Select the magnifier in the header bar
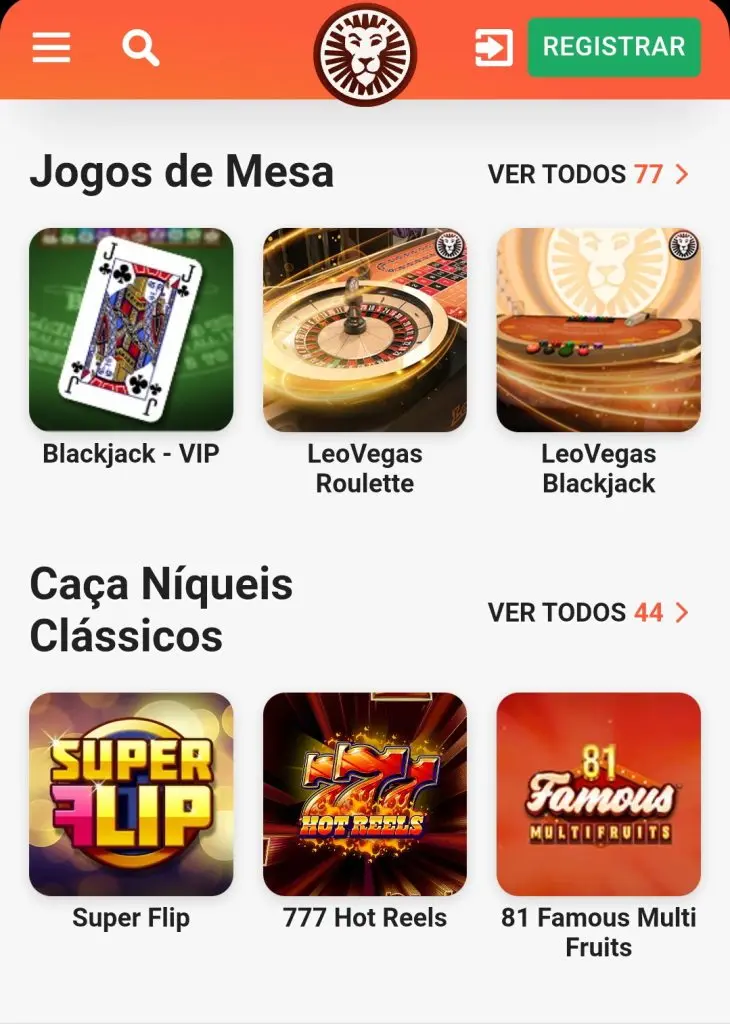The image size is (730, 1024). coord(140,45)
